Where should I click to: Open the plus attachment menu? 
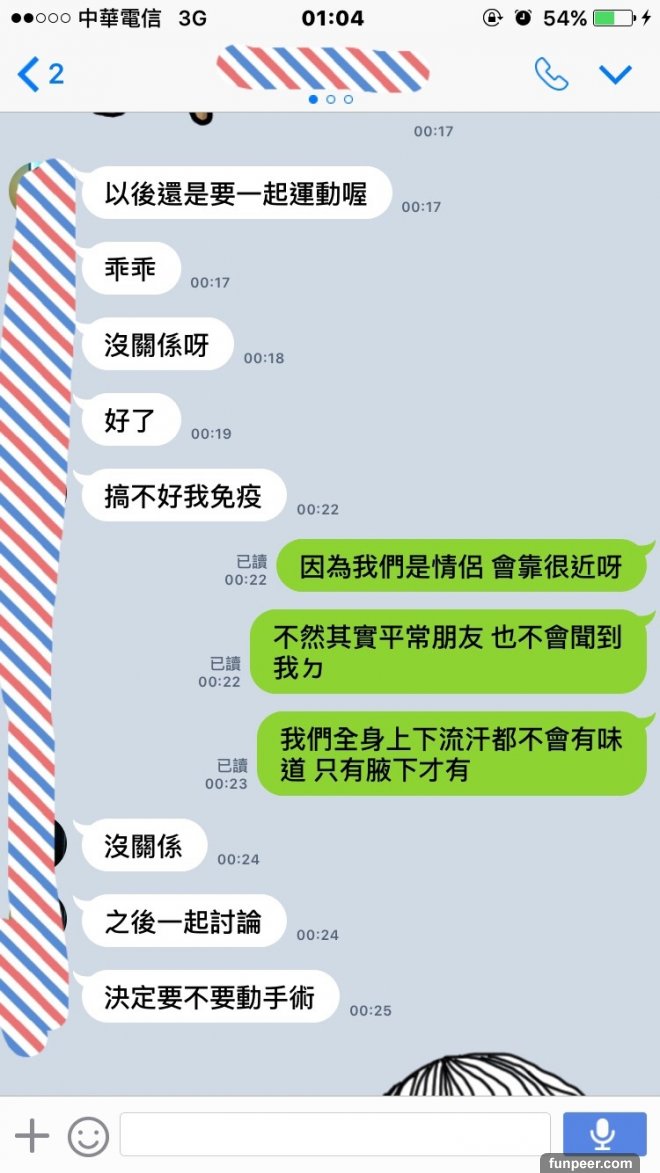pos(32,1135)
